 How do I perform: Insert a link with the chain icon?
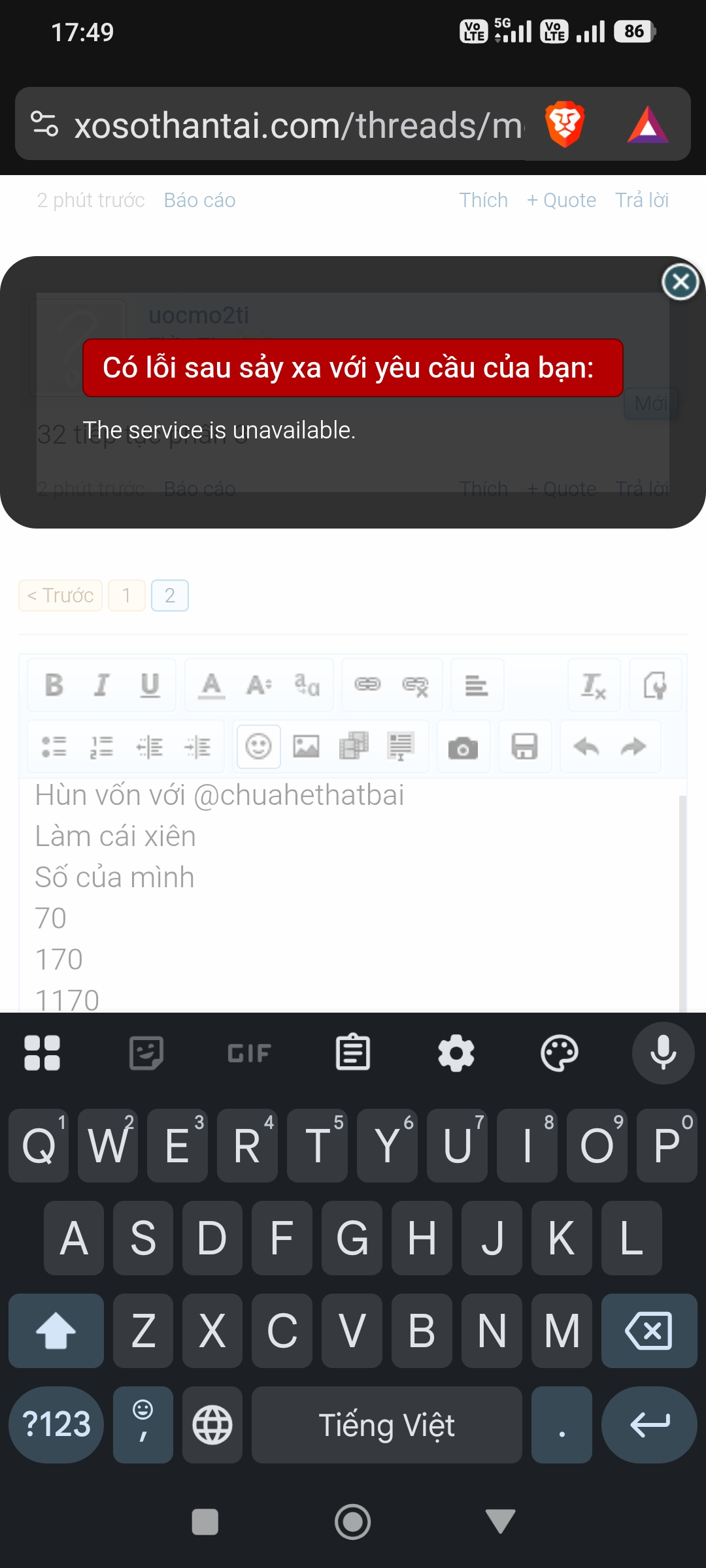367,685
